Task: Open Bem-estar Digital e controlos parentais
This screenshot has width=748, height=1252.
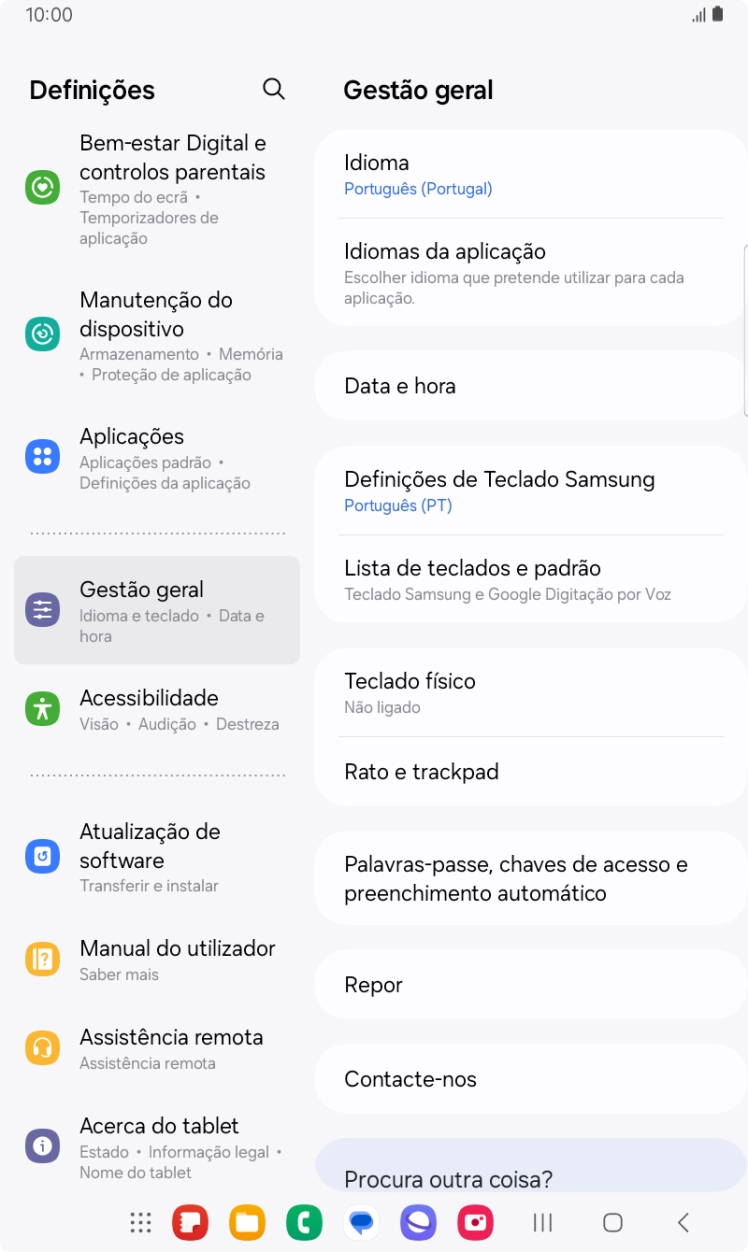Action: click(x=157, y=190)
